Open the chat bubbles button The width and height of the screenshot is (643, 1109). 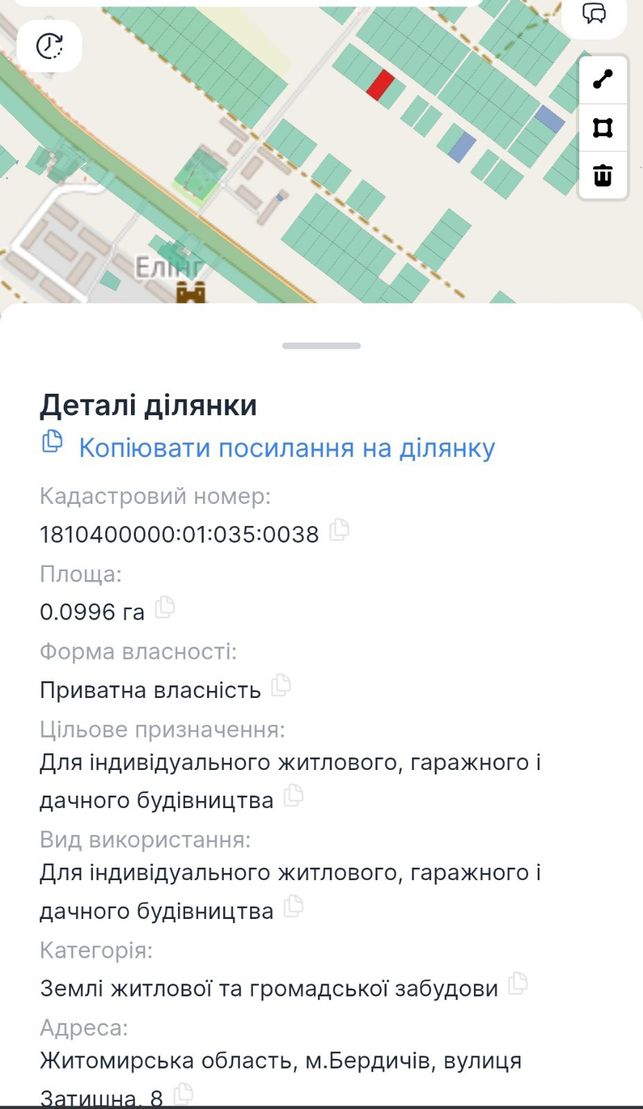[x=594, y=14]
